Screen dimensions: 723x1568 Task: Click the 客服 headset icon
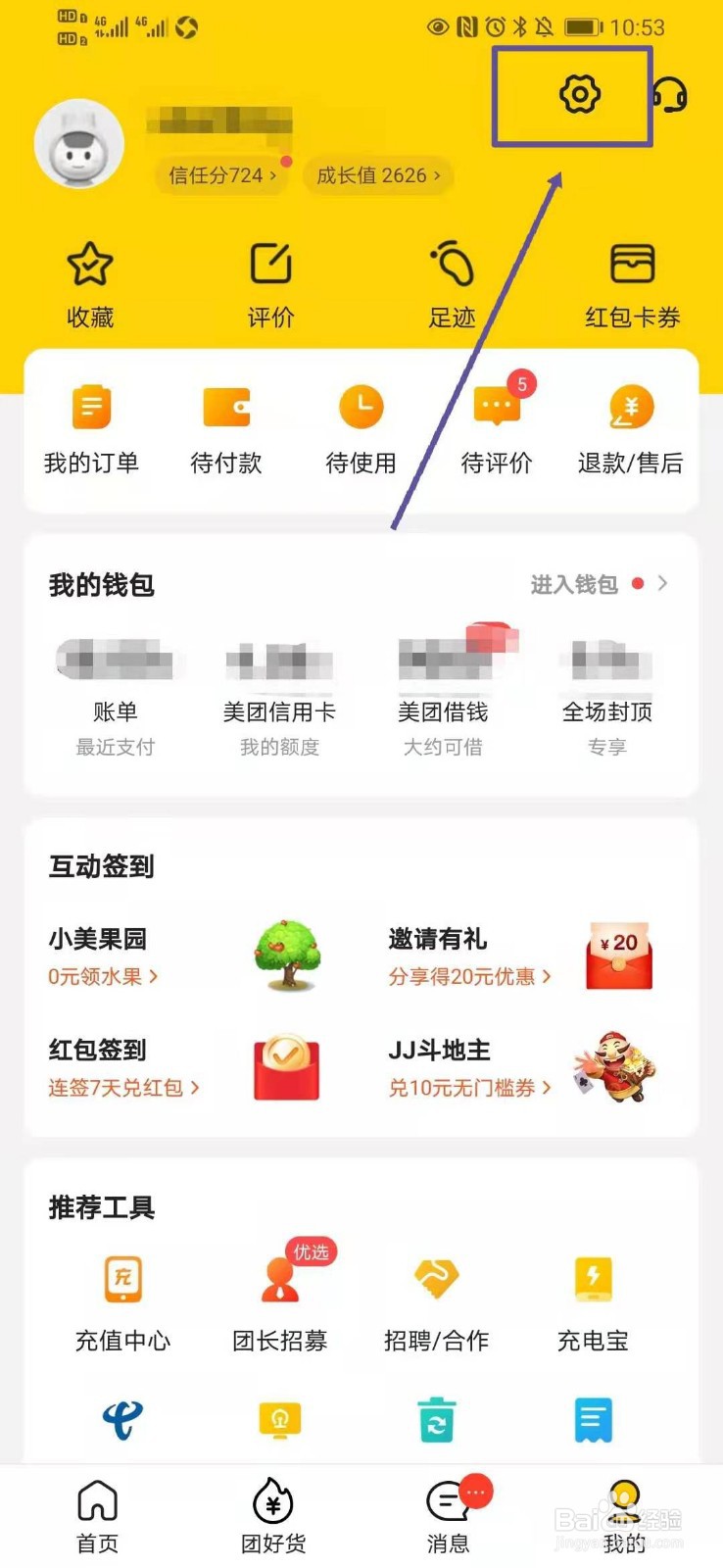tap(670, 95)
